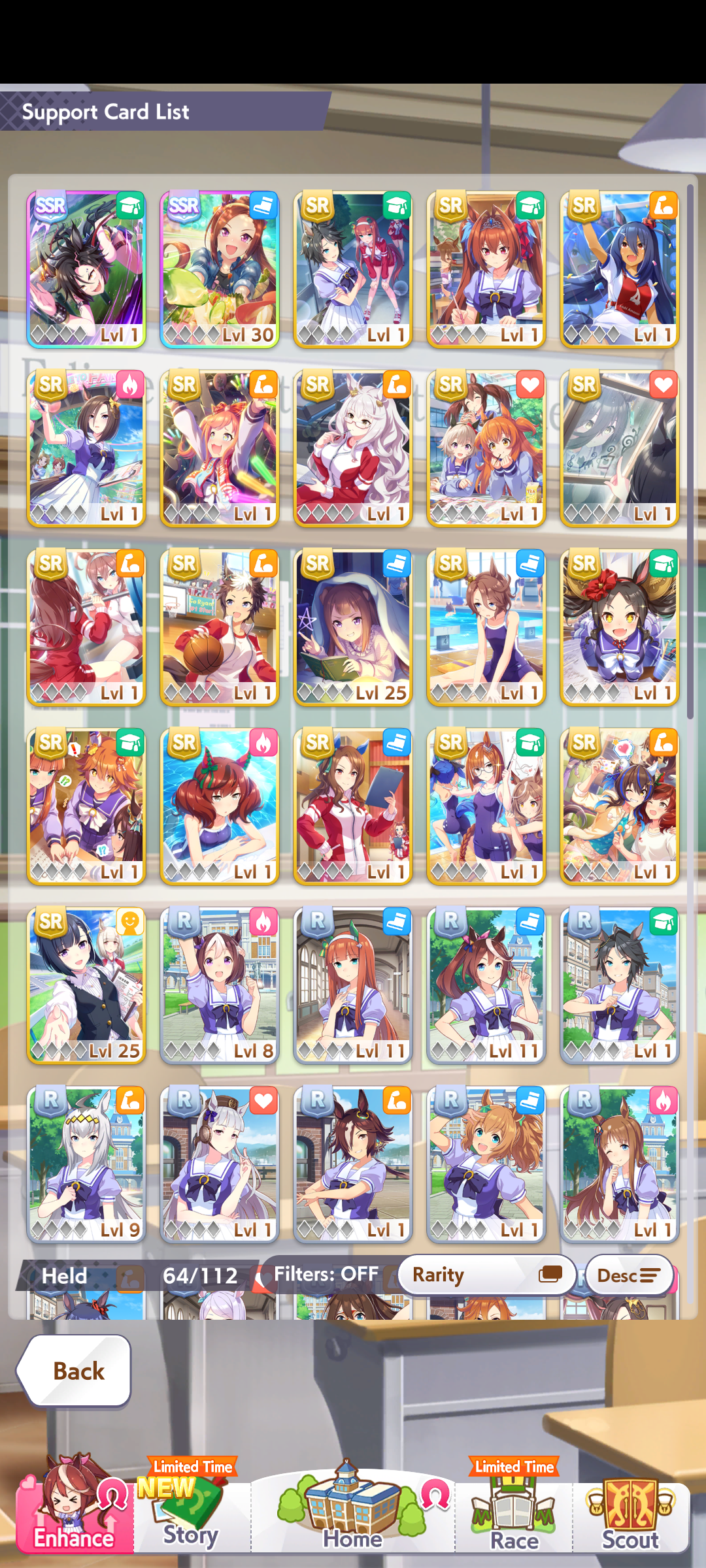Image resolution: width=706 pixels, height=1568 pixels.
Task: Open the R card at Lvl 8
Action: pos(220,985)
